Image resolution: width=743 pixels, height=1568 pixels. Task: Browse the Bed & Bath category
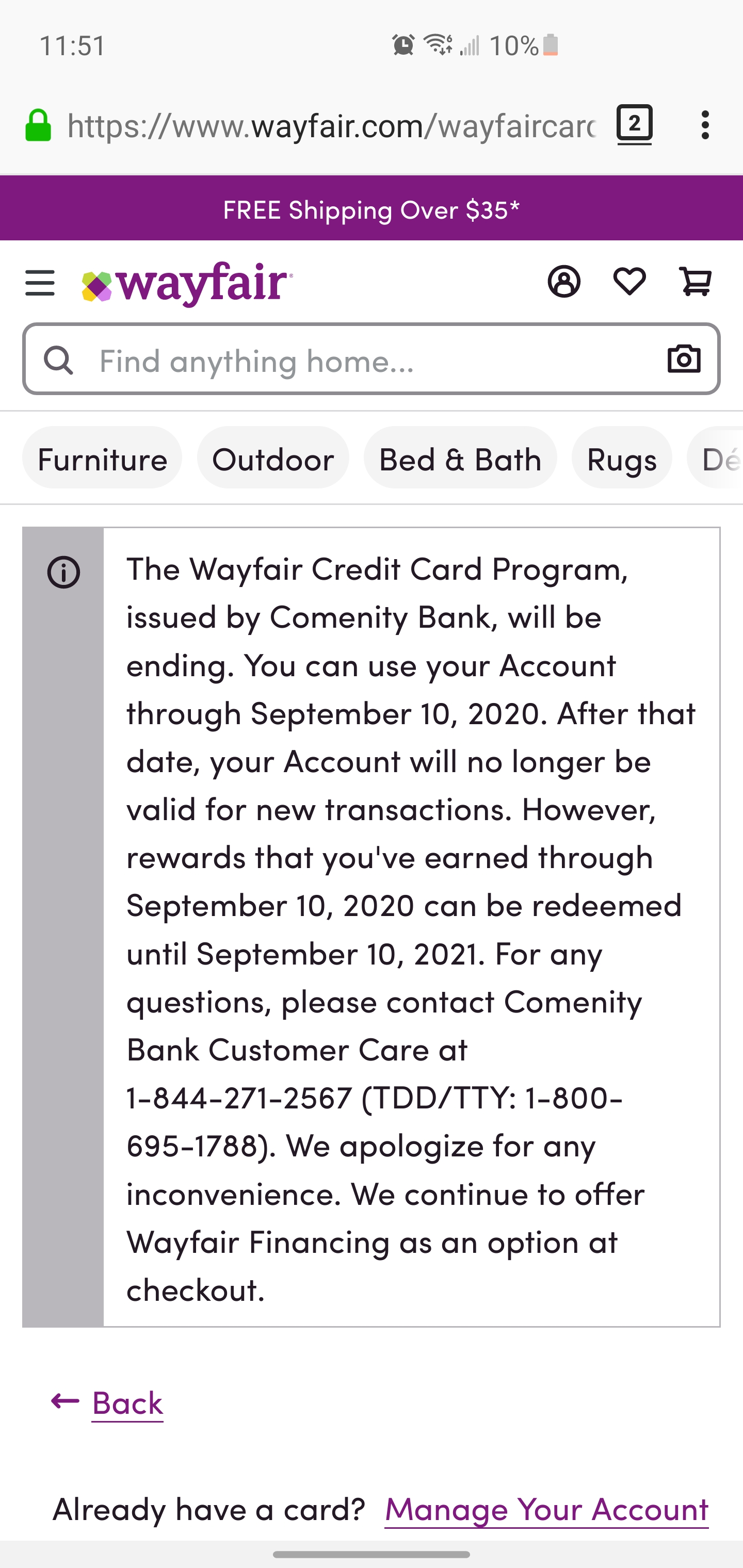click(460, 459)
